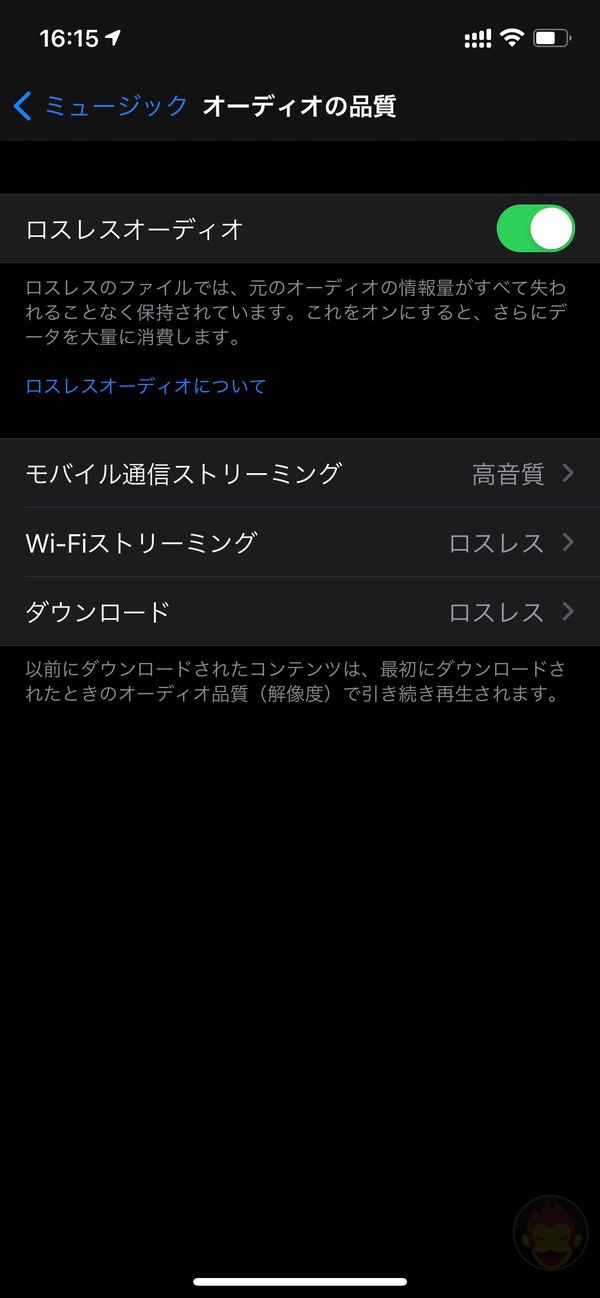Go back to ミュージック settings
Image resolution: width=600 pixels, height=1298 pixels.
coord(100,106)
